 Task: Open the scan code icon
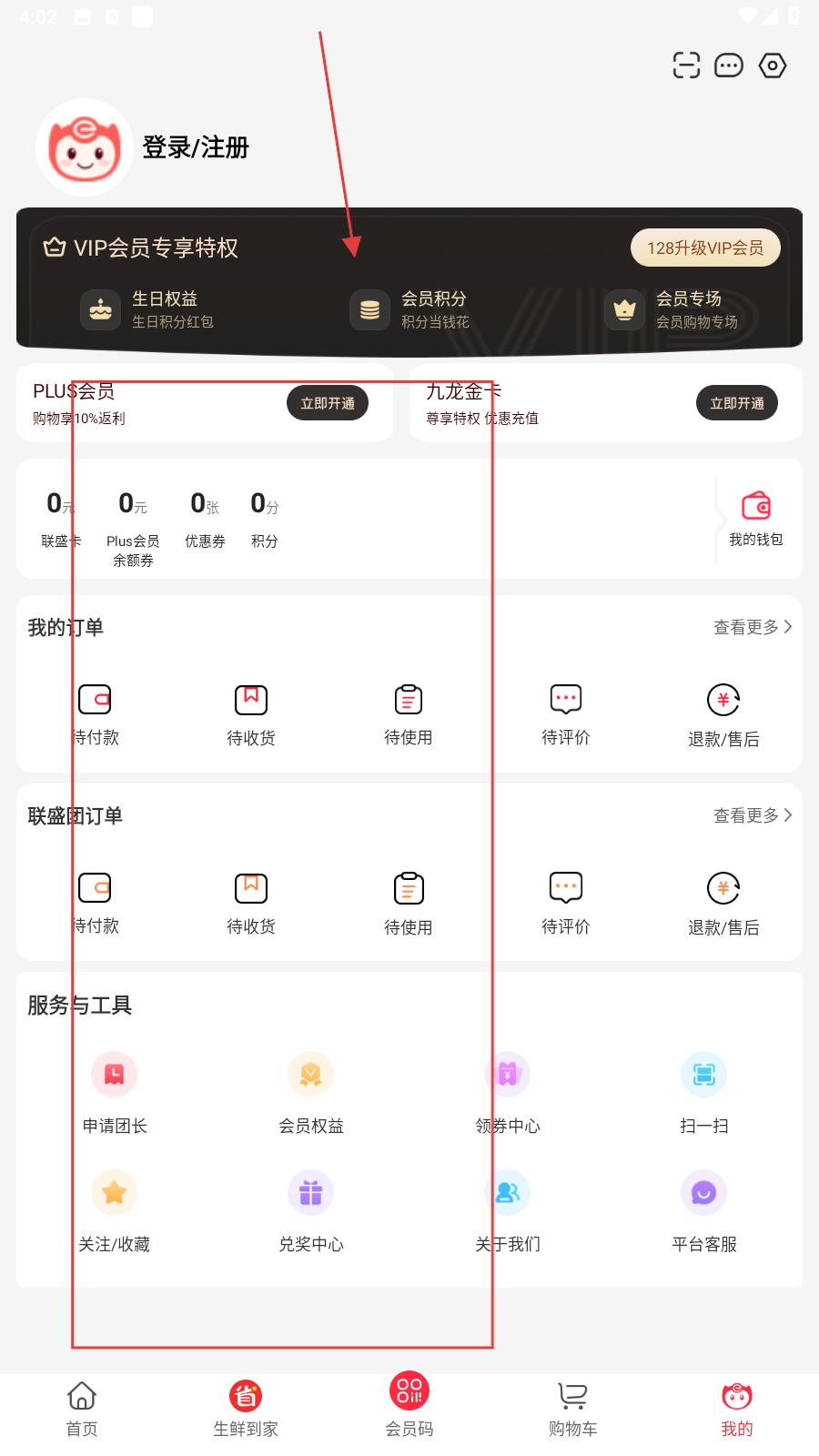click(x=686, y=66)
